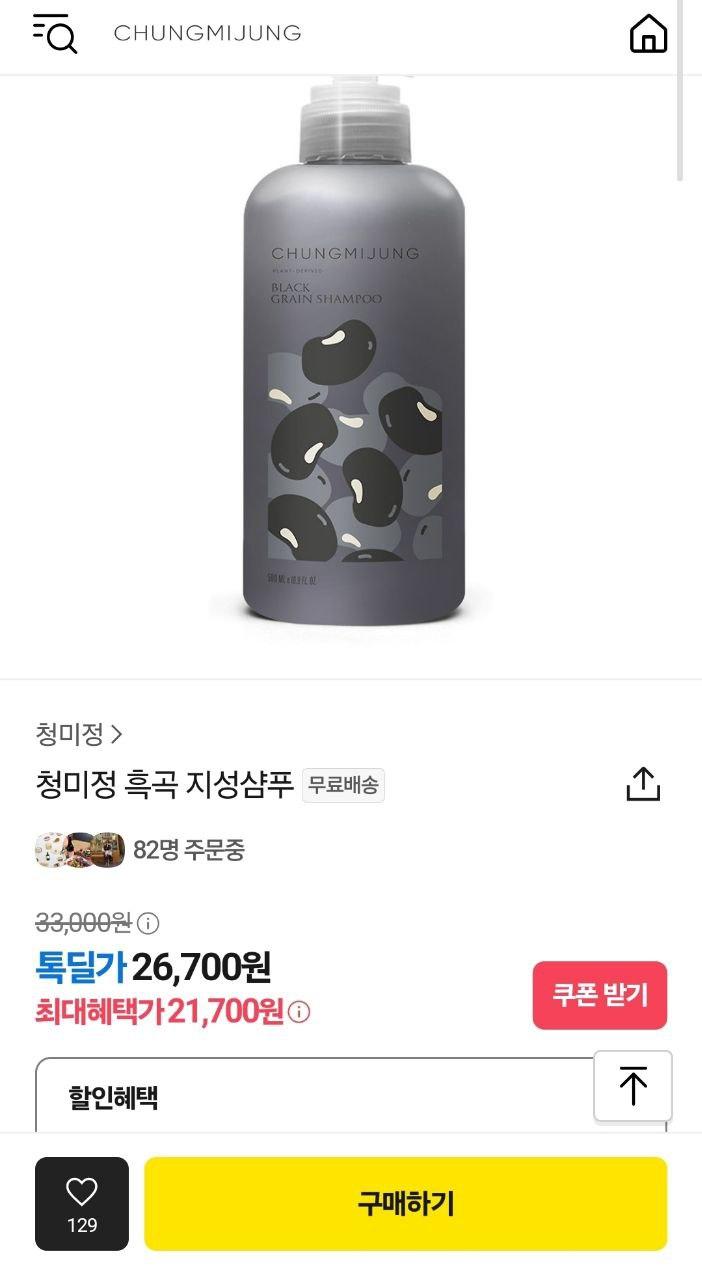
Task: View the black grain shampoo product image
Action: [353, 360]
